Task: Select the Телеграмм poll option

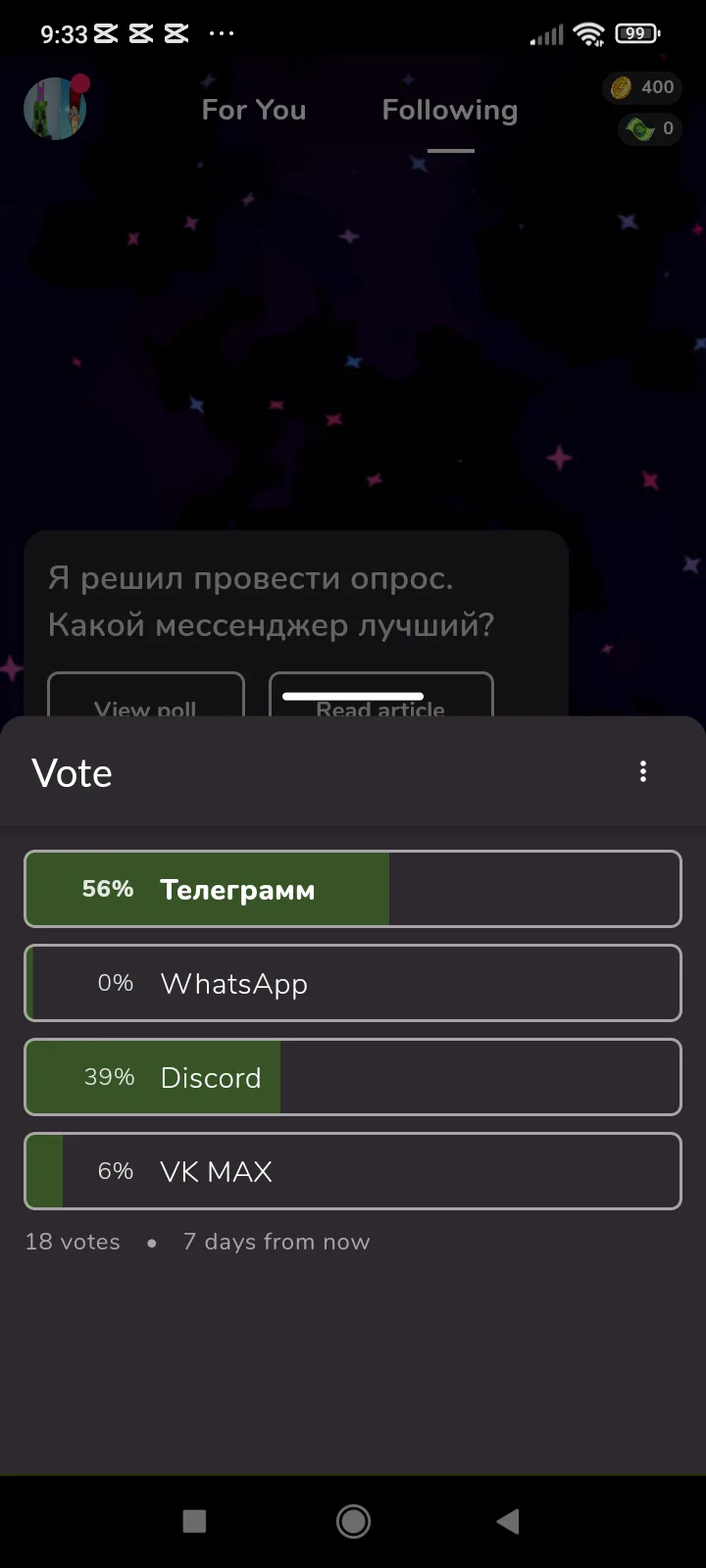Action: click(352, 889)
